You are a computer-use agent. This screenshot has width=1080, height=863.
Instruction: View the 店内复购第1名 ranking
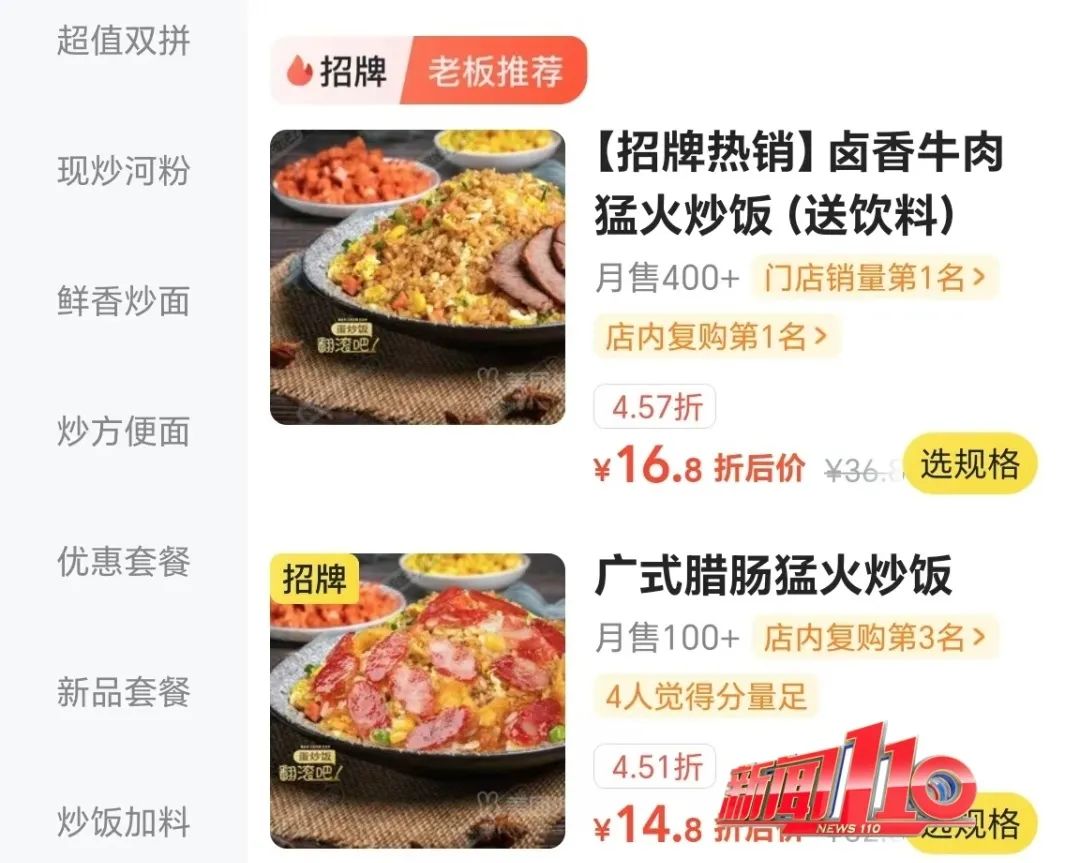pyautogui.click(x=716, y=336)
